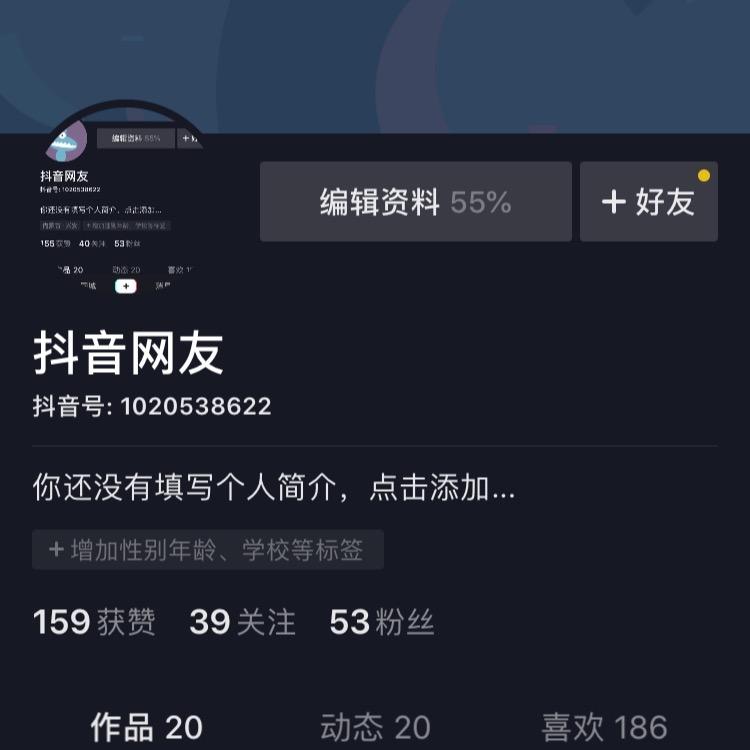Open the 编辑资料 profile editor
750x750 pixels.
click(x=415, y=202)
